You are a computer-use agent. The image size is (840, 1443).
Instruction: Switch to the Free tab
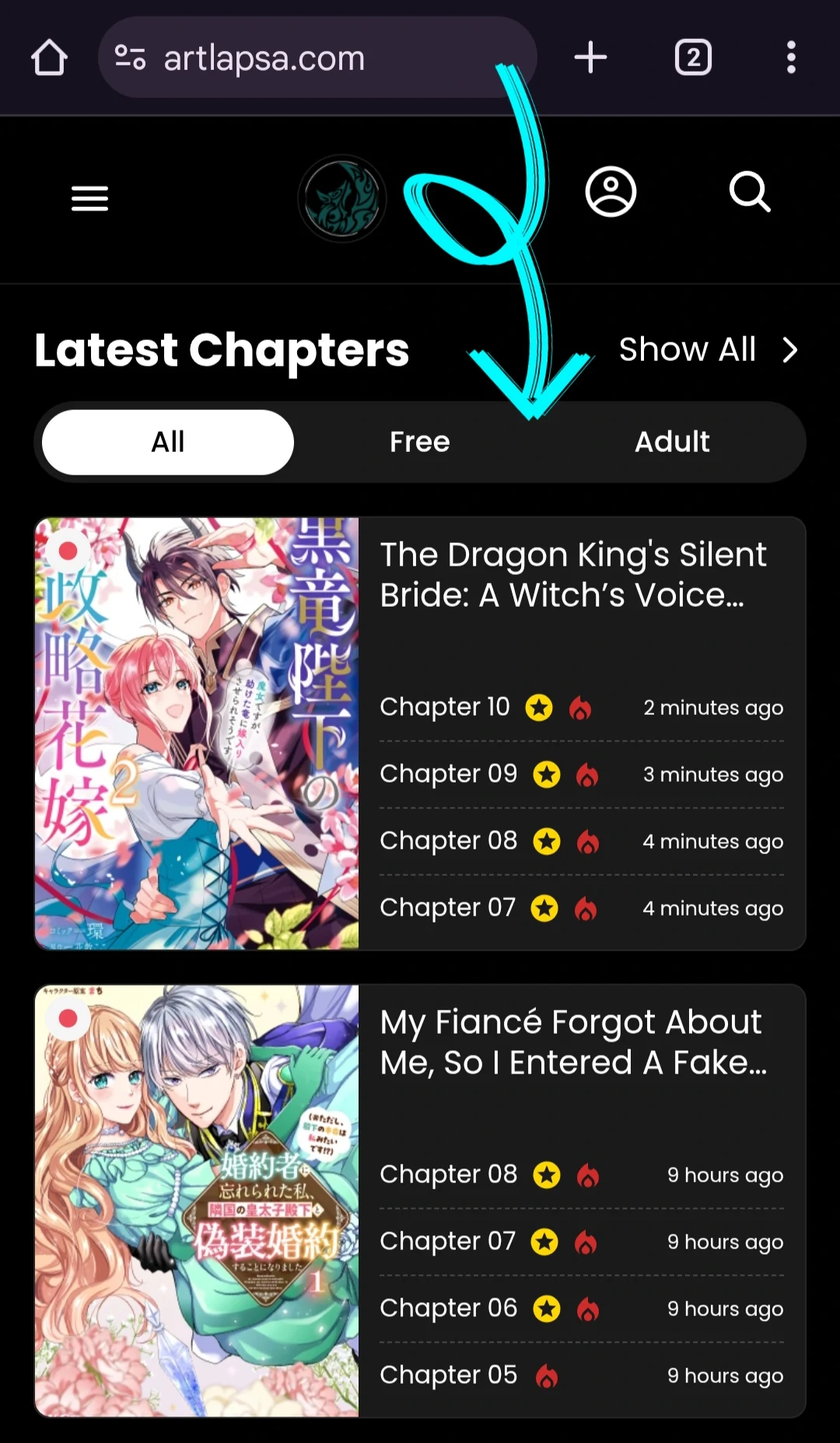(420, 442)
